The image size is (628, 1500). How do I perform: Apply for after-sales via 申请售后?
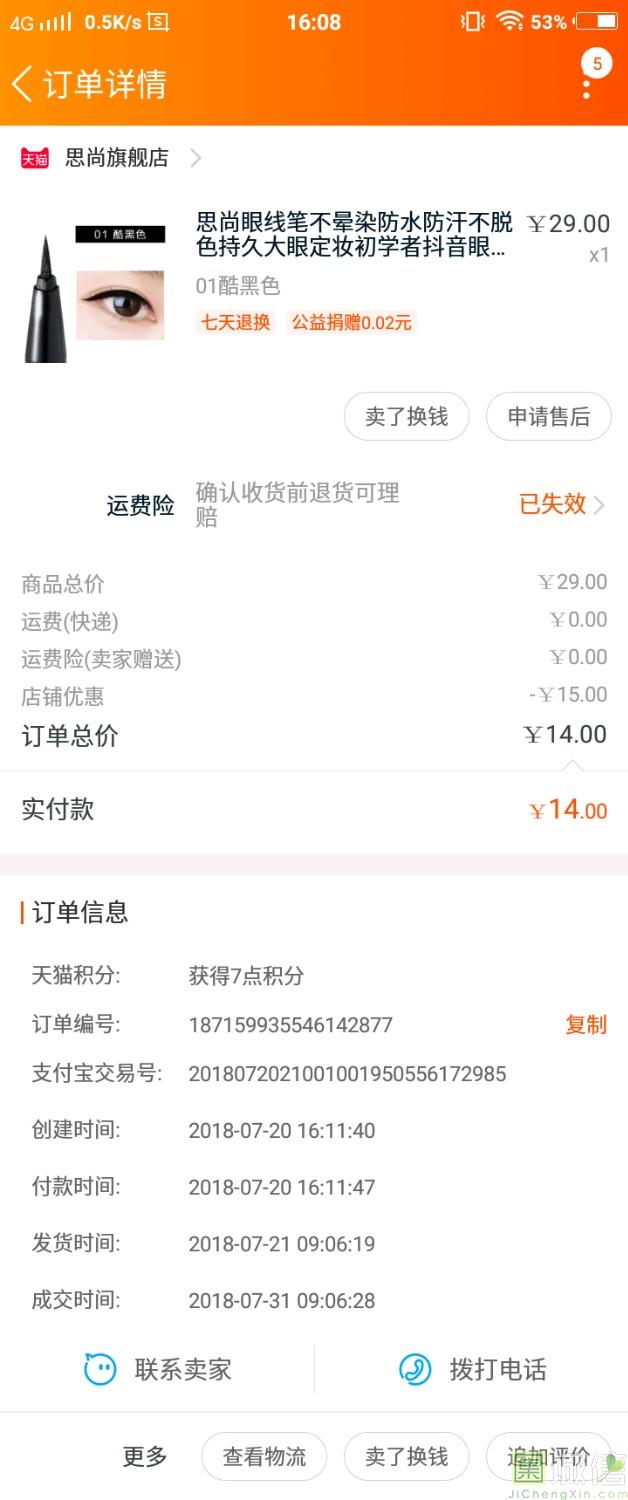pos(548,416)
